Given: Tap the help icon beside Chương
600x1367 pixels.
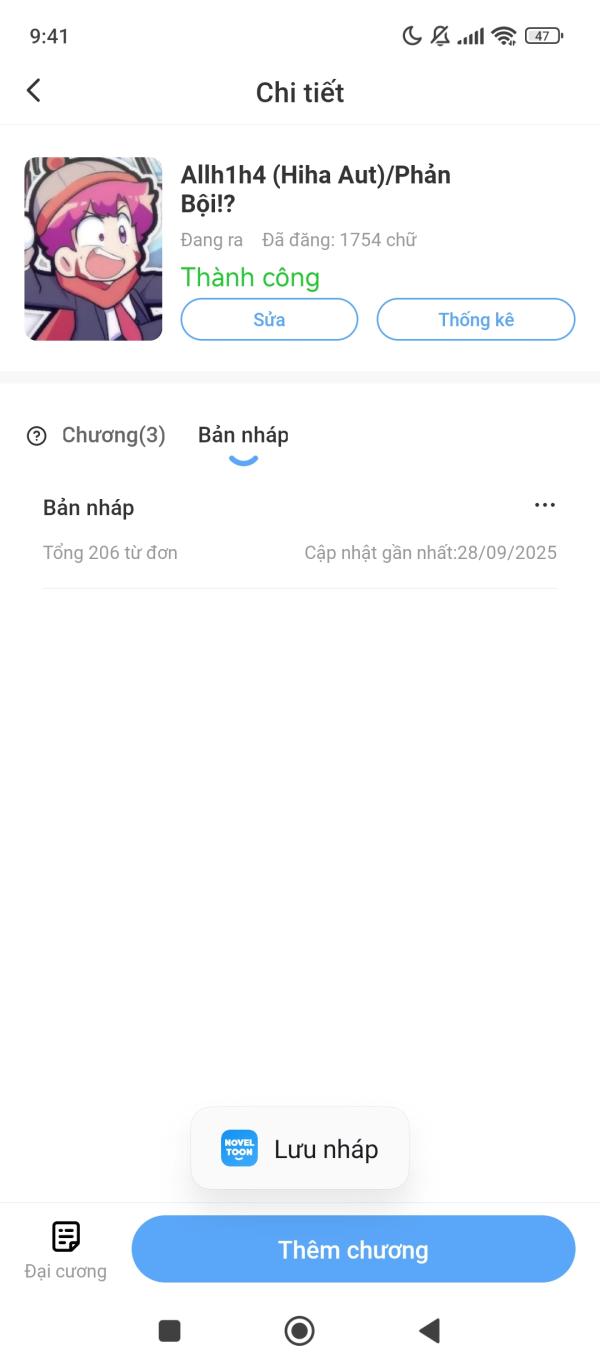Looking at the screenshot, I should (37, 436).
